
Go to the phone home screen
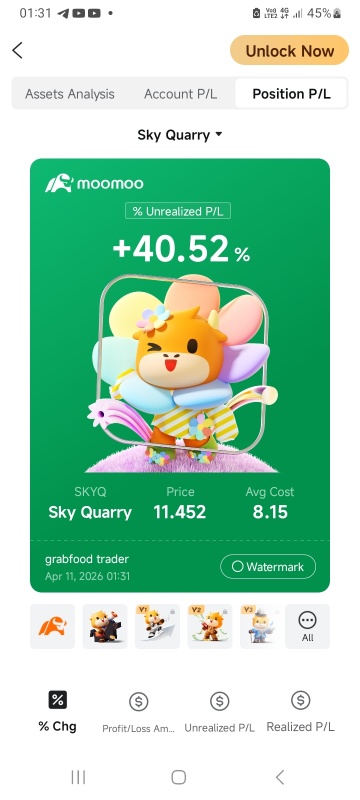coord(178,777)
